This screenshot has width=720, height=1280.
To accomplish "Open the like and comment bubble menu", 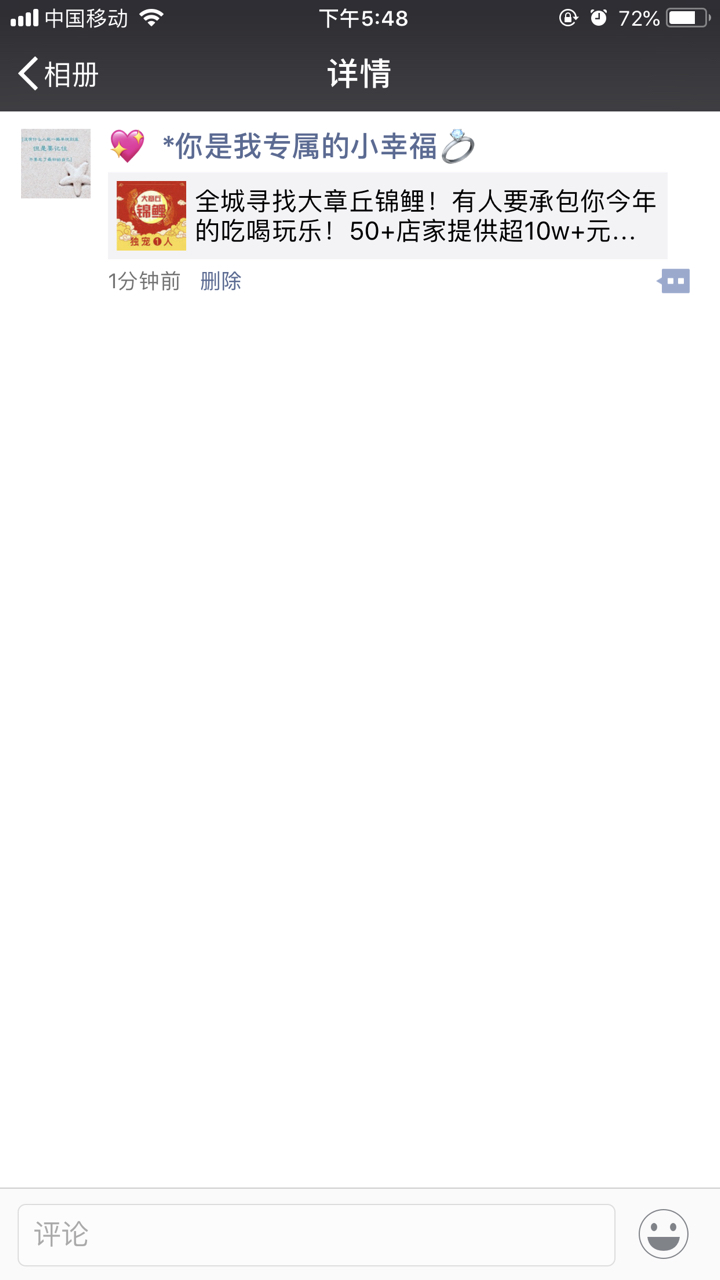I will click(x=674, y=282).
